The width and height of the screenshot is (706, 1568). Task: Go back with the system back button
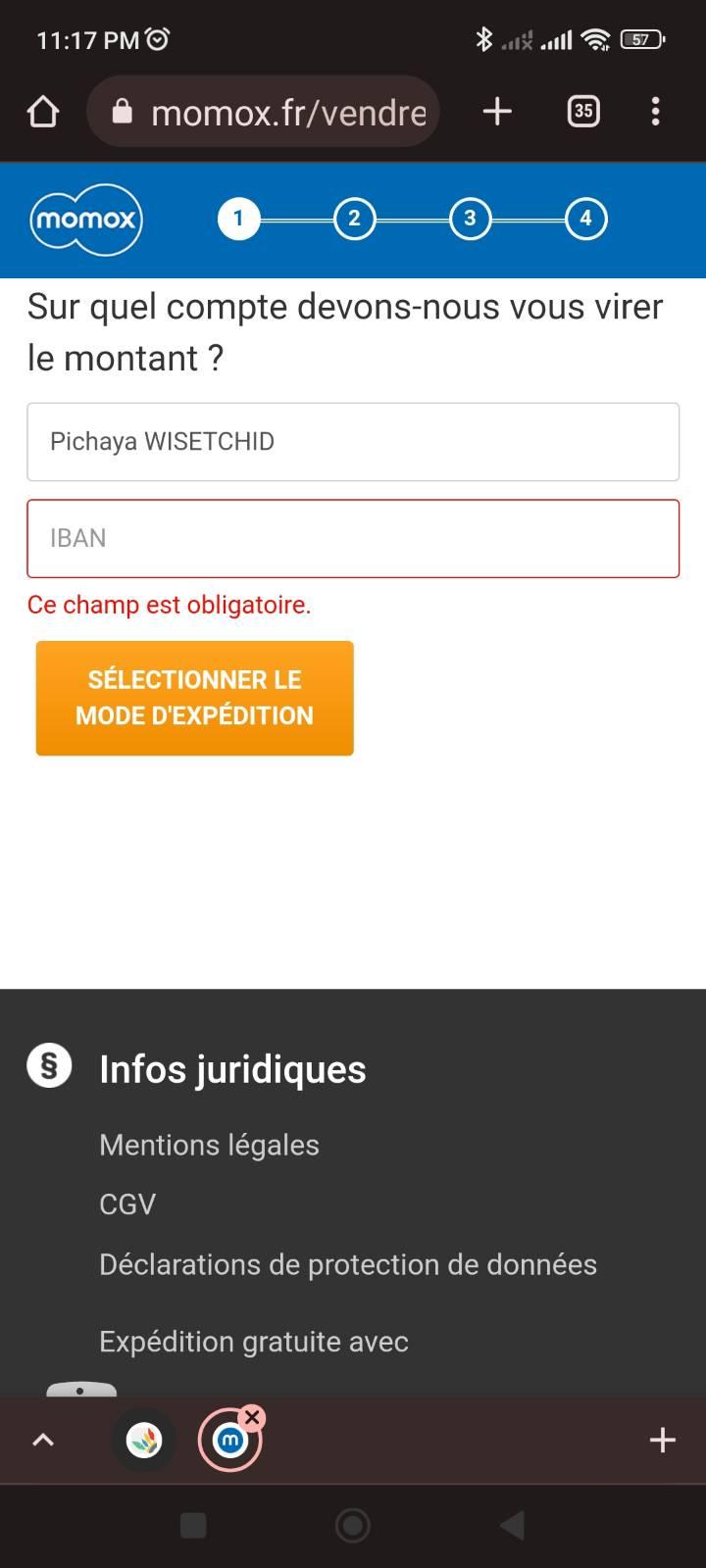coord(512,1525)
